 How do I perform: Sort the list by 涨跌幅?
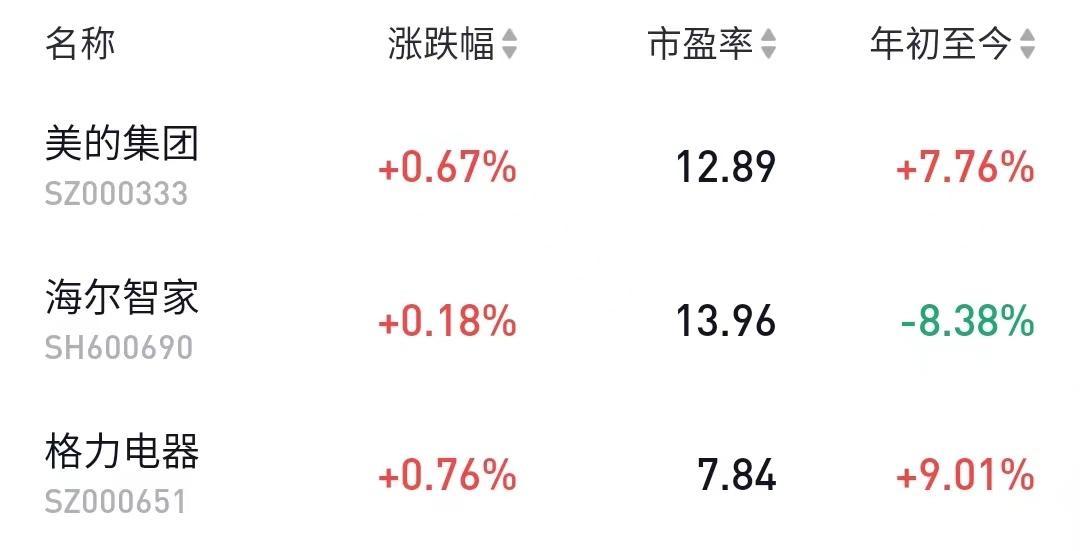point(452,45)
